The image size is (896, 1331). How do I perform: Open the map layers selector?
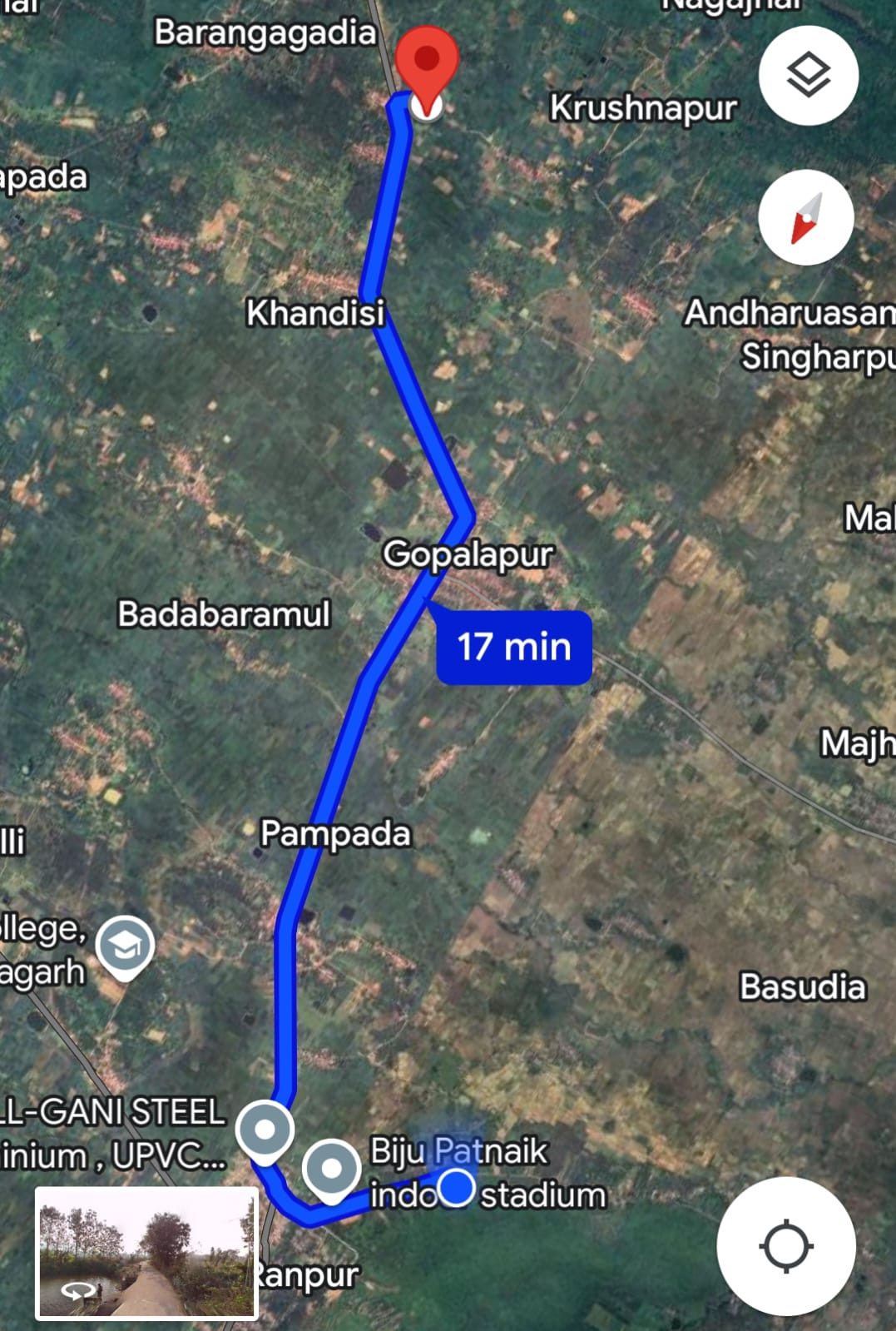[x=808, y=76]
